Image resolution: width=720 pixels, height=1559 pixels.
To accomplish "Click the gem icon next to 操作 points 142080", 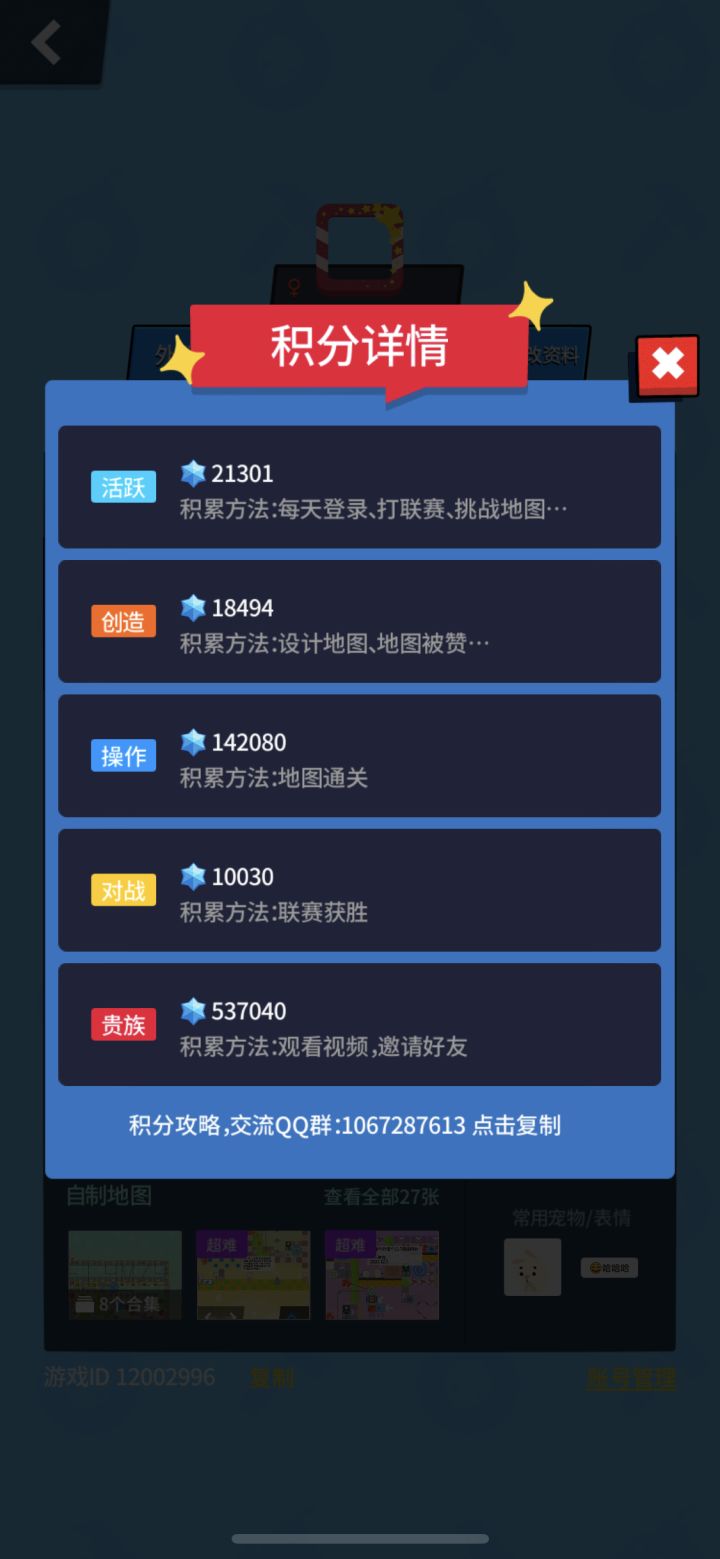I will (192, 741).
